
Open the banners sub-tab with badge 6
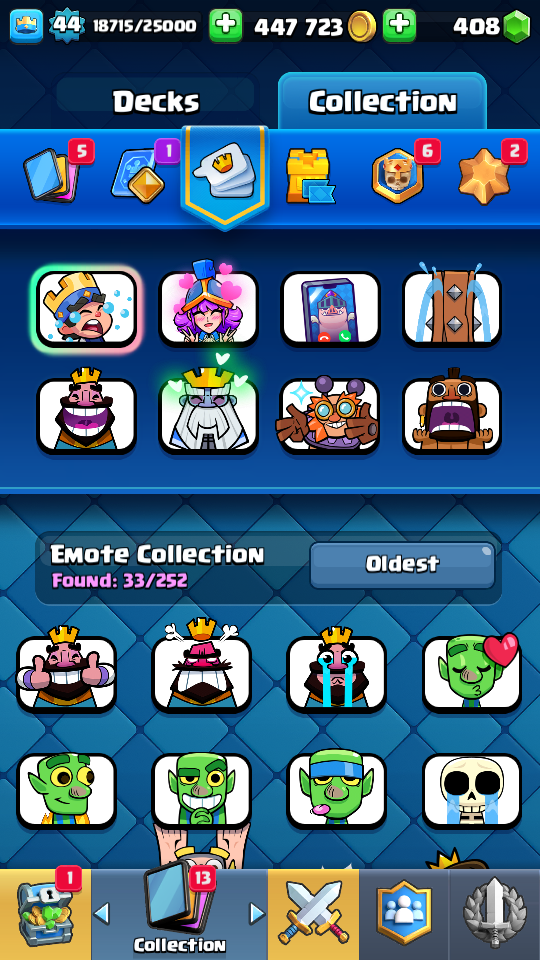tap(398, 174)
